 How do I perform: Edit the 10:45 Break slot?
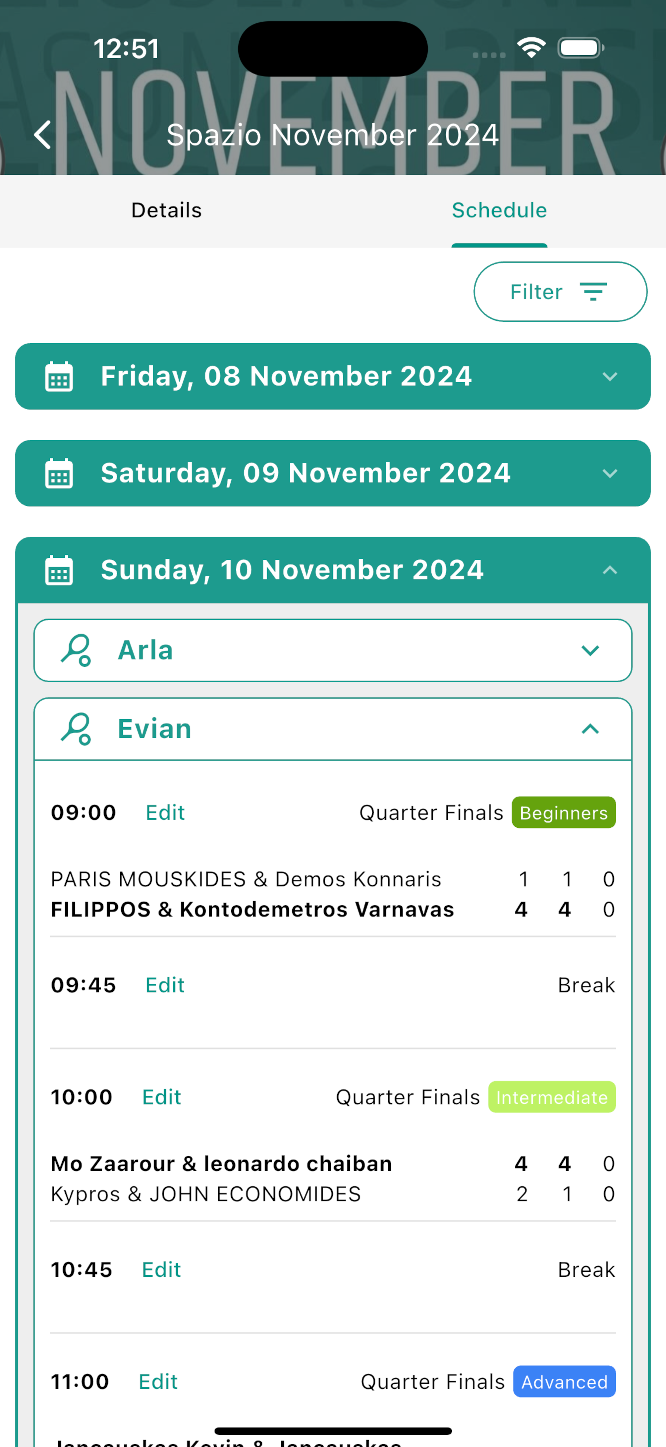[x=162, y=1270]
